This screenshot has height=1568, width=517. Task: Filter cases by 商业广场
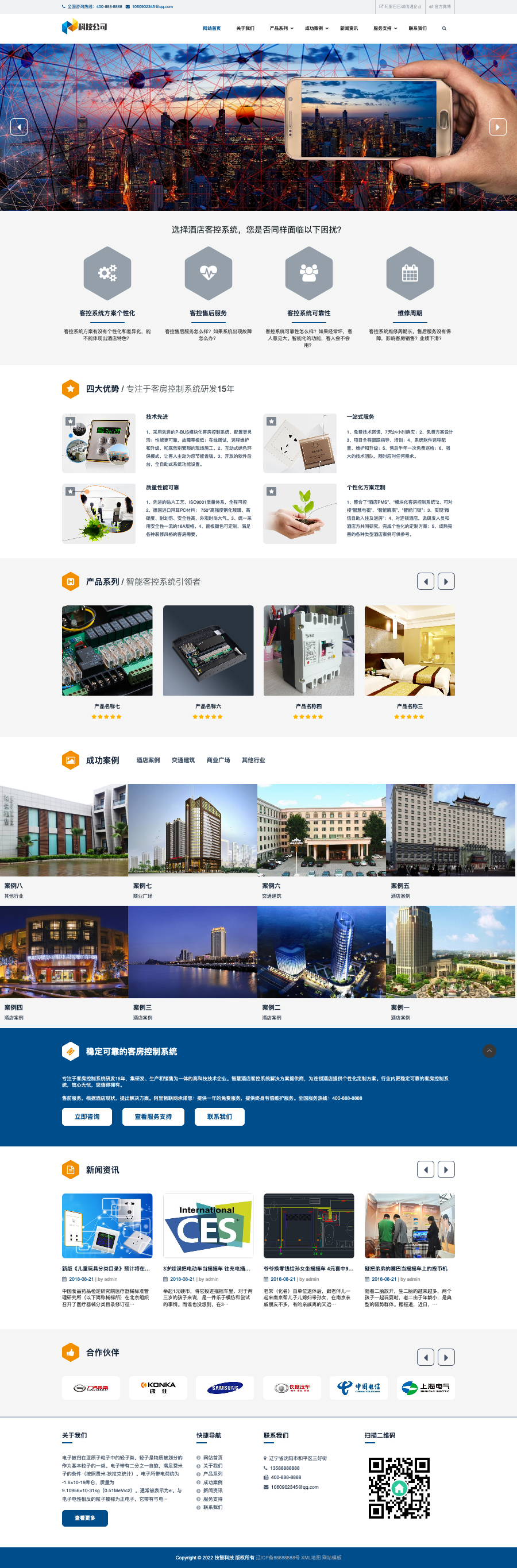coord(218,760)
